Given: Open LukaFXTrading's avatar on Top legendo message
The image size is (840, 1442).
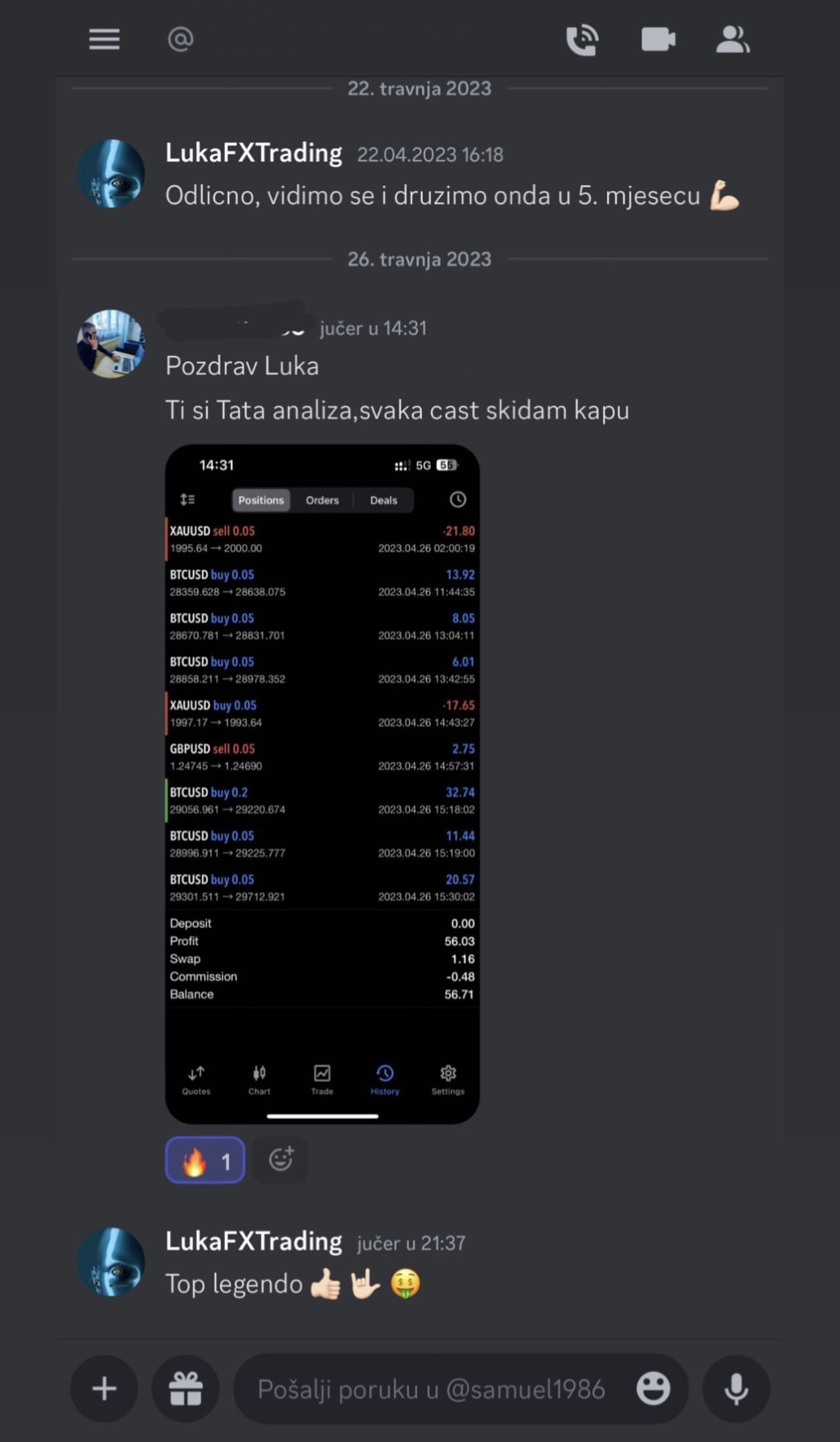Looking at the screenshot, I should (111, 1262).
